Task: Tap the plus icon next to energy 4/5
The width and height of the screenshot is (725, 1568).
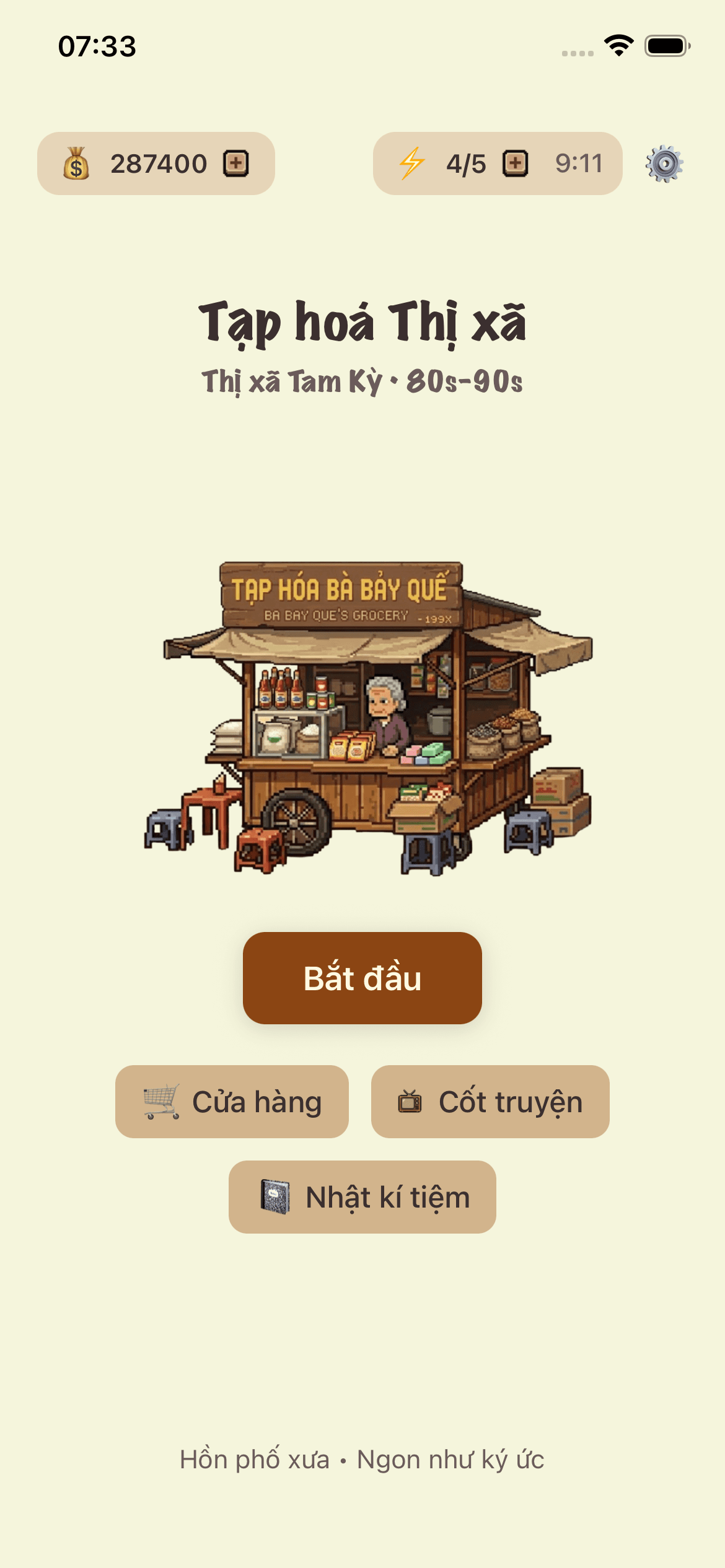Action: pos(514,163)
